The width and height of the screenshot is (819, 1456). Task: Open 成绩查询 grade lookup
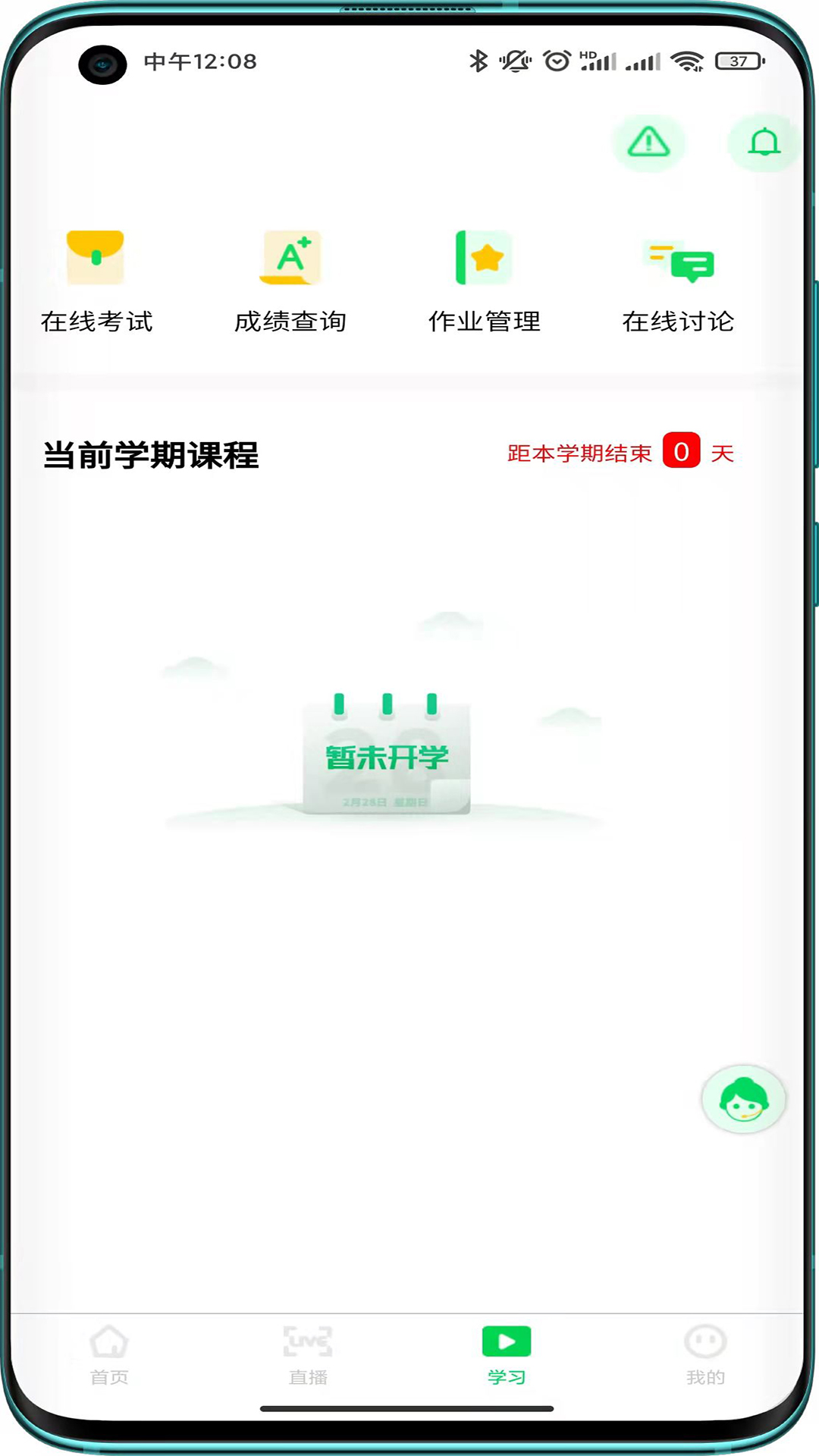point(290,281)
